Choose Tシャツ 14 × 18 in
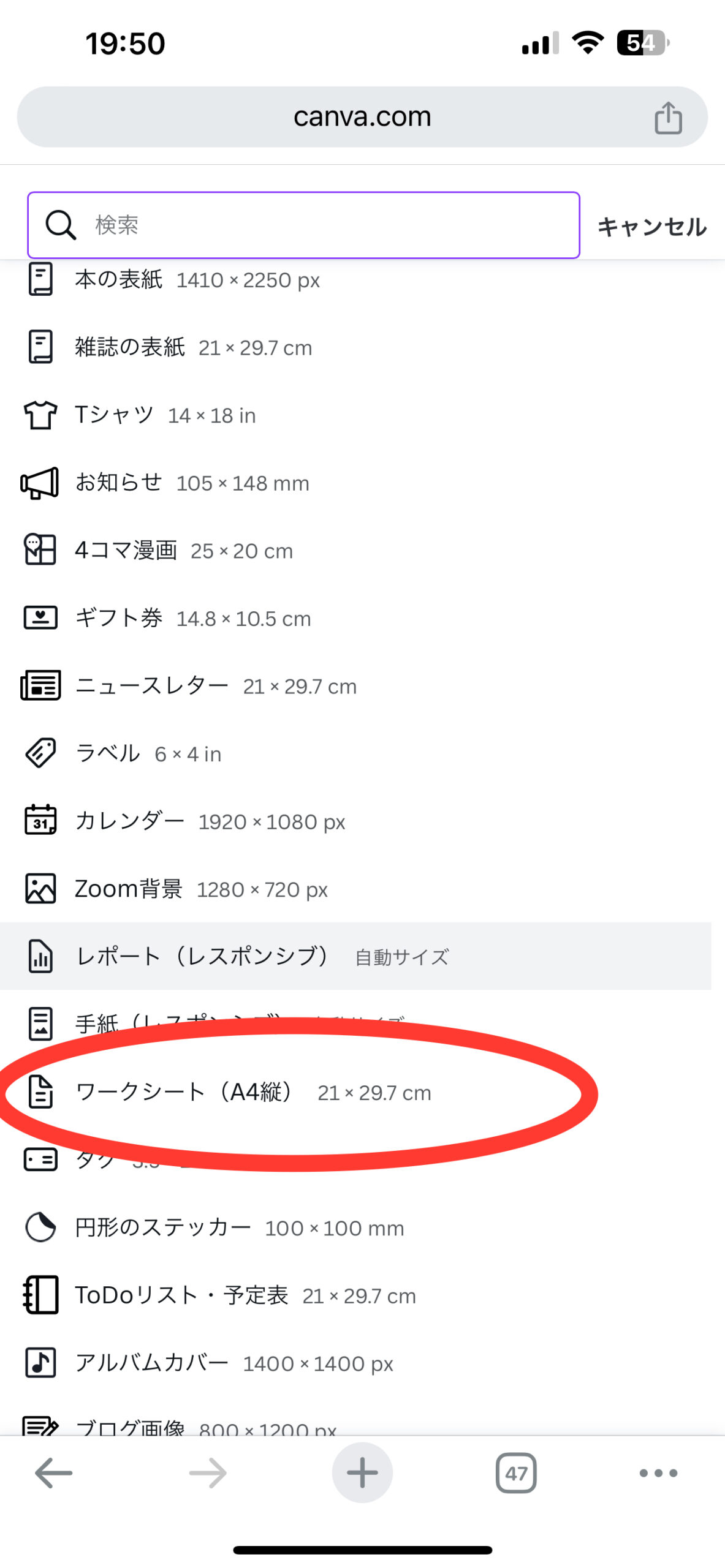 pos(165,415)
